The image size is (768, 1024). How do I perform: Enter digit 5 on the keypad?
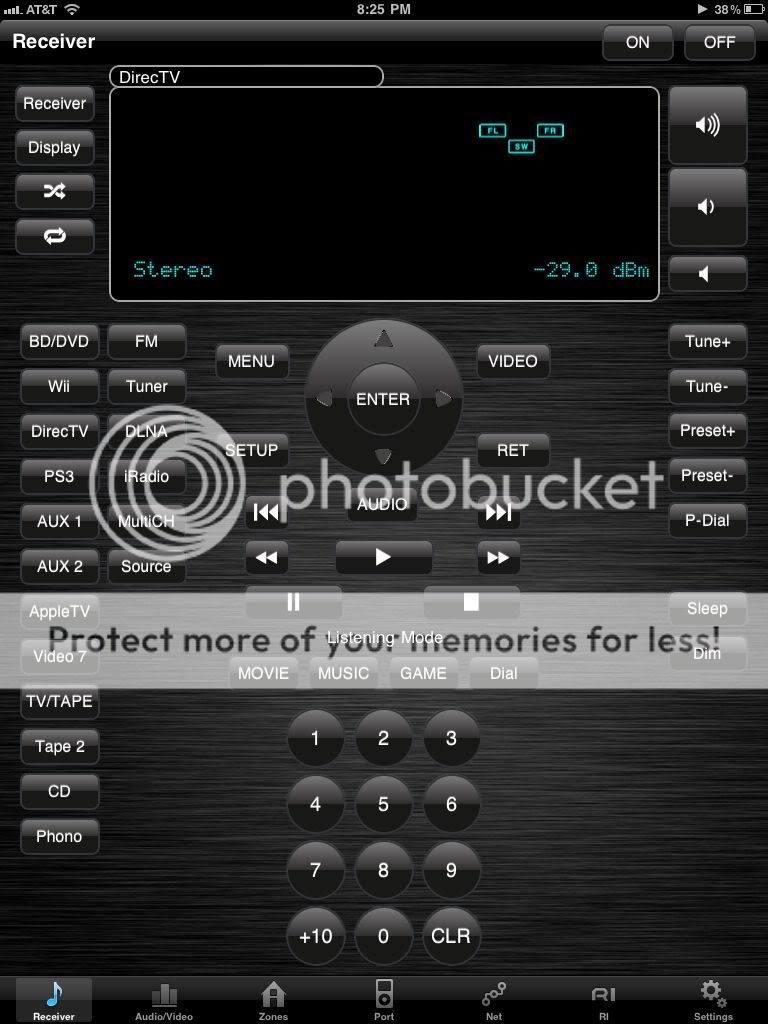(383, 803)
